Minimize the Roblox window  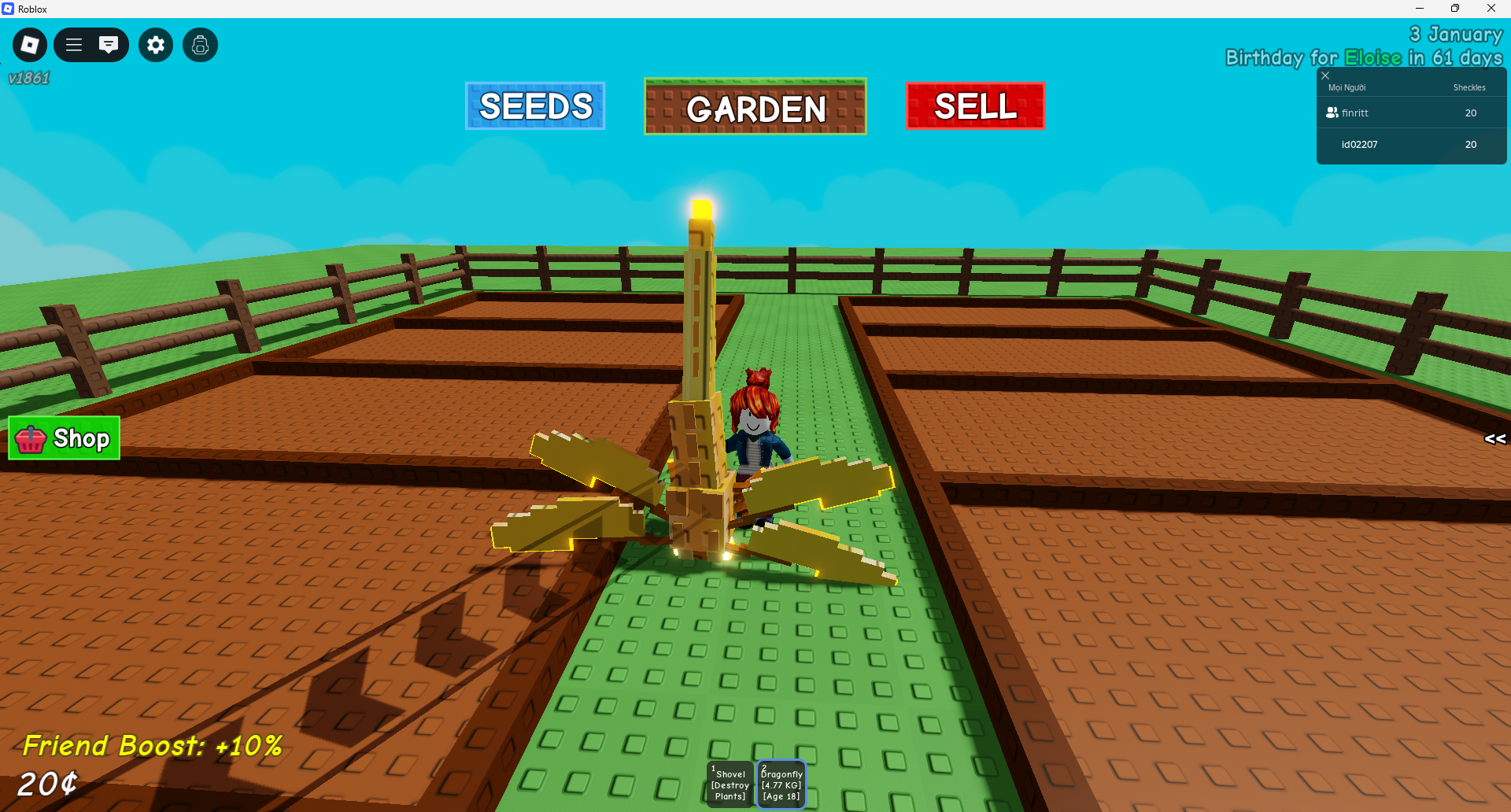point(1420,9)
